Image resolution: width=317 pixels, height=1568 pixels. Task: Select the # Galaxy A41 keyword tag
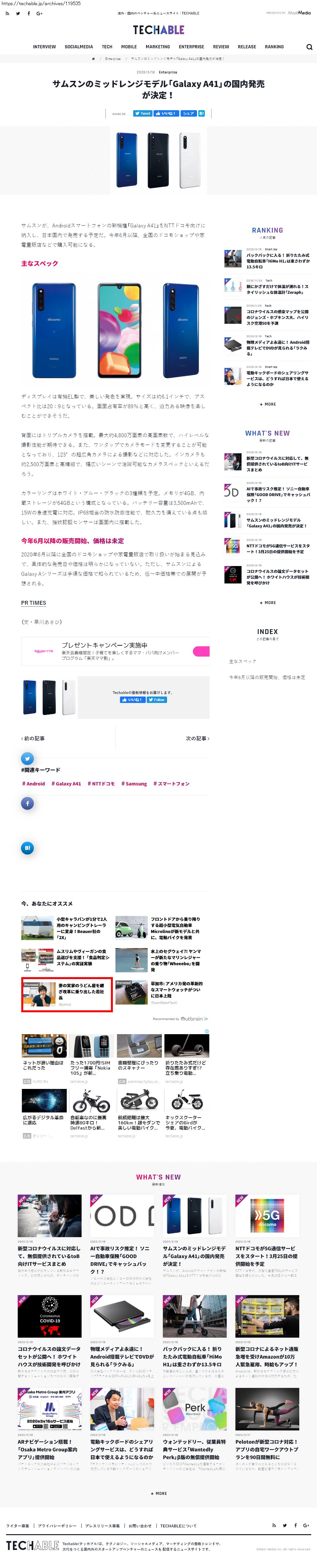(66, 784)
